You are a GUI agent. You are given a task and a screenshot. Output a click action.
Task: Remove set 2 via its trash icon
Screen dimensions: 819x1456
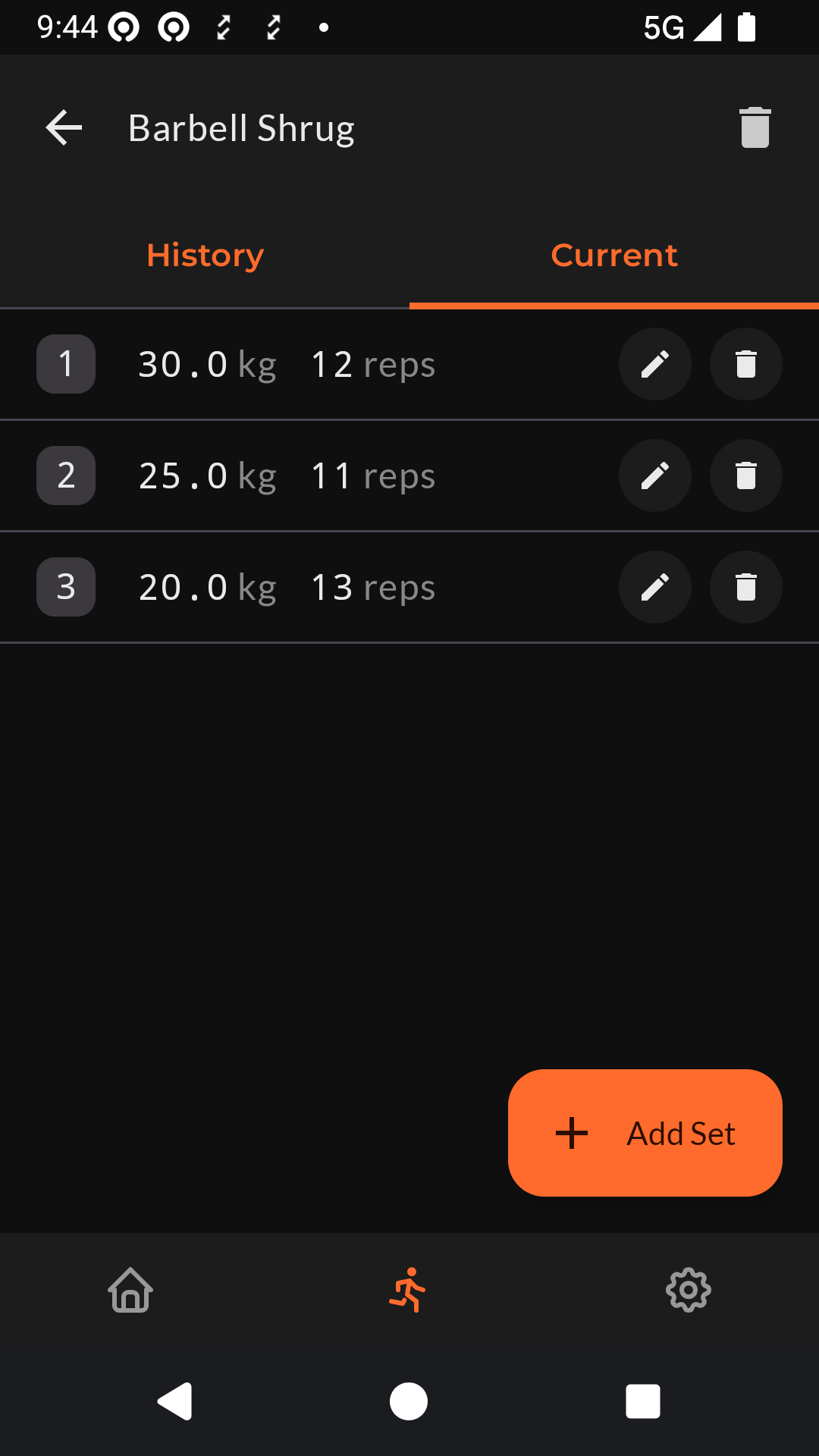click(745, 475)
